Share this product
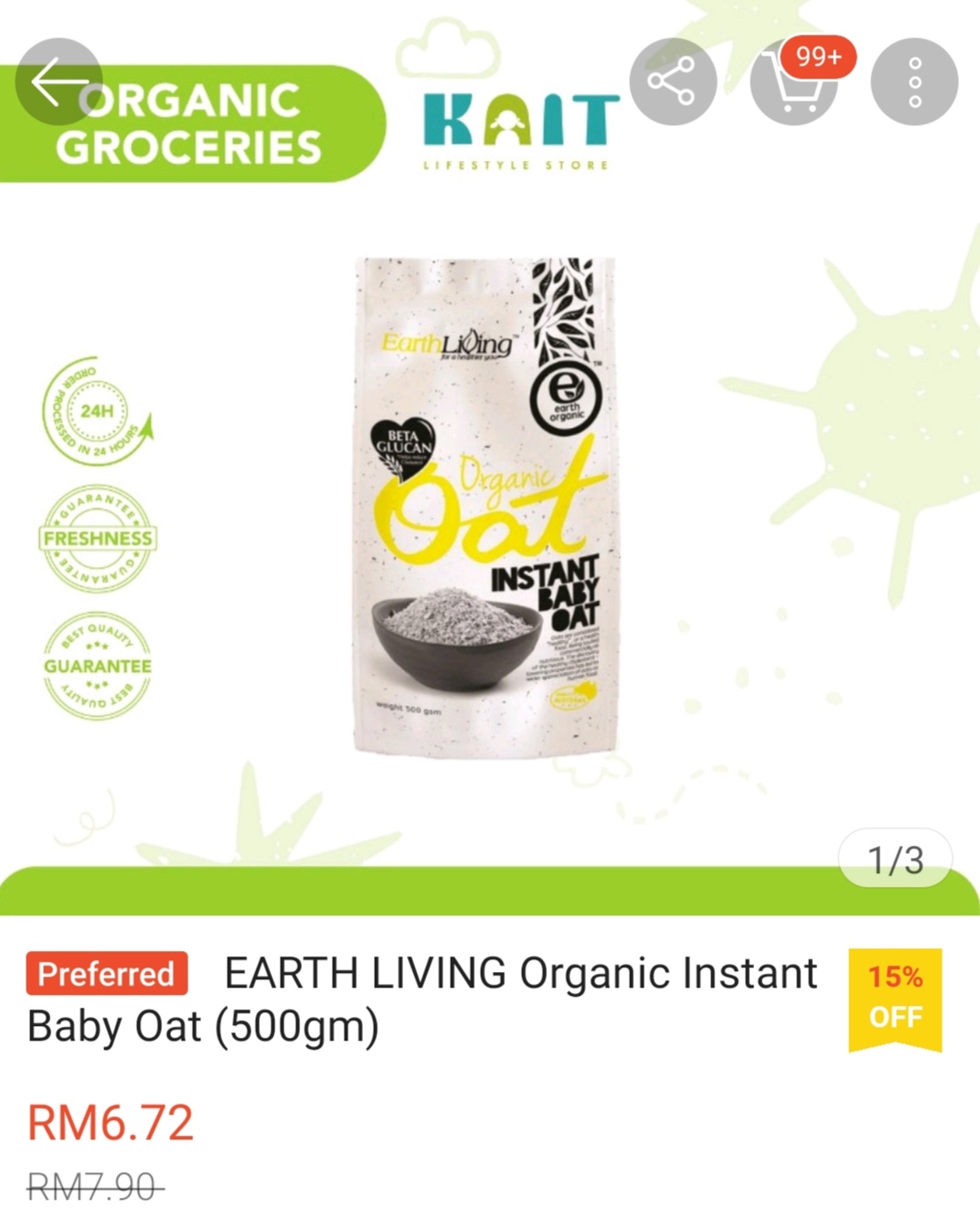The image size is (980, 1218). tap(673, 82)
